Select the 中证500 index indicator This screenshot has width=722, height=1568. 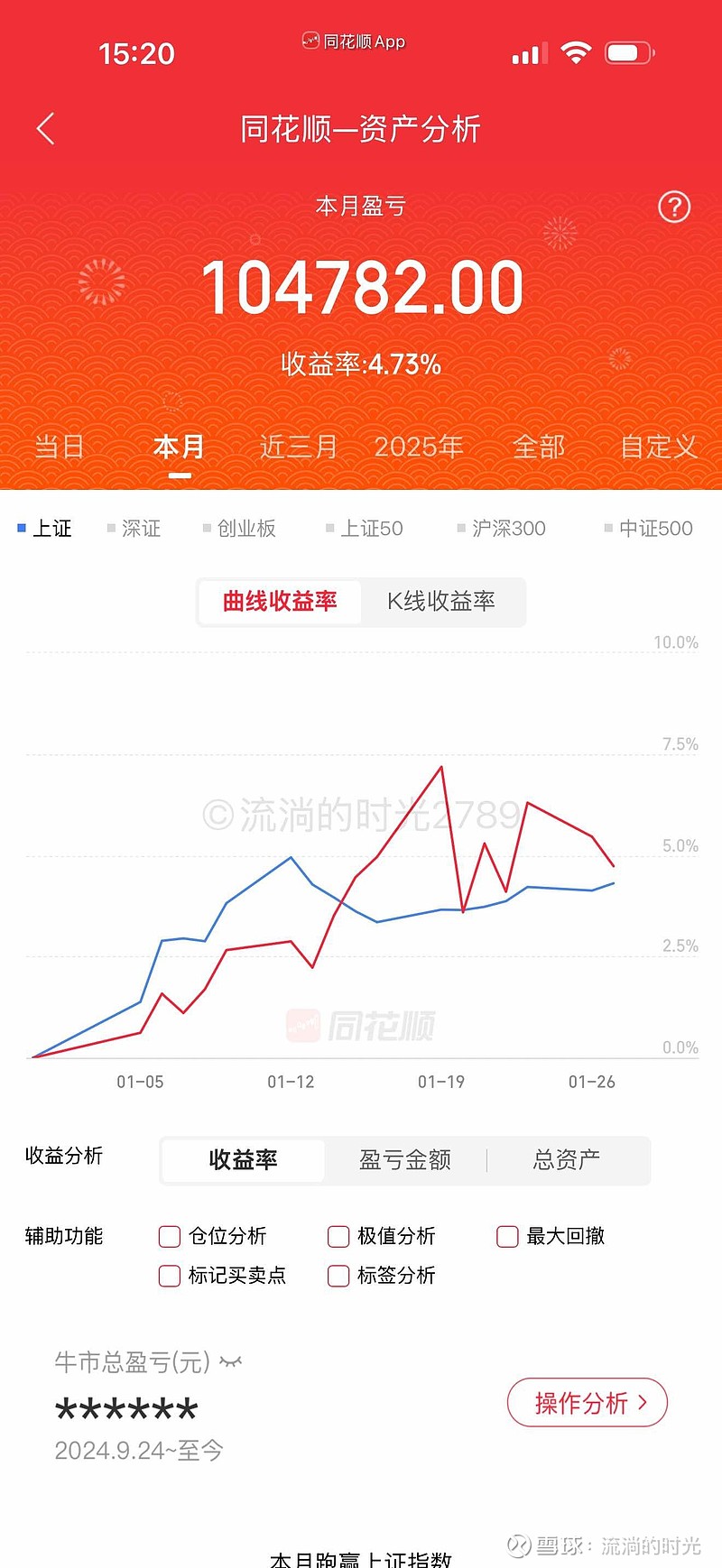(x=648, y=529)
